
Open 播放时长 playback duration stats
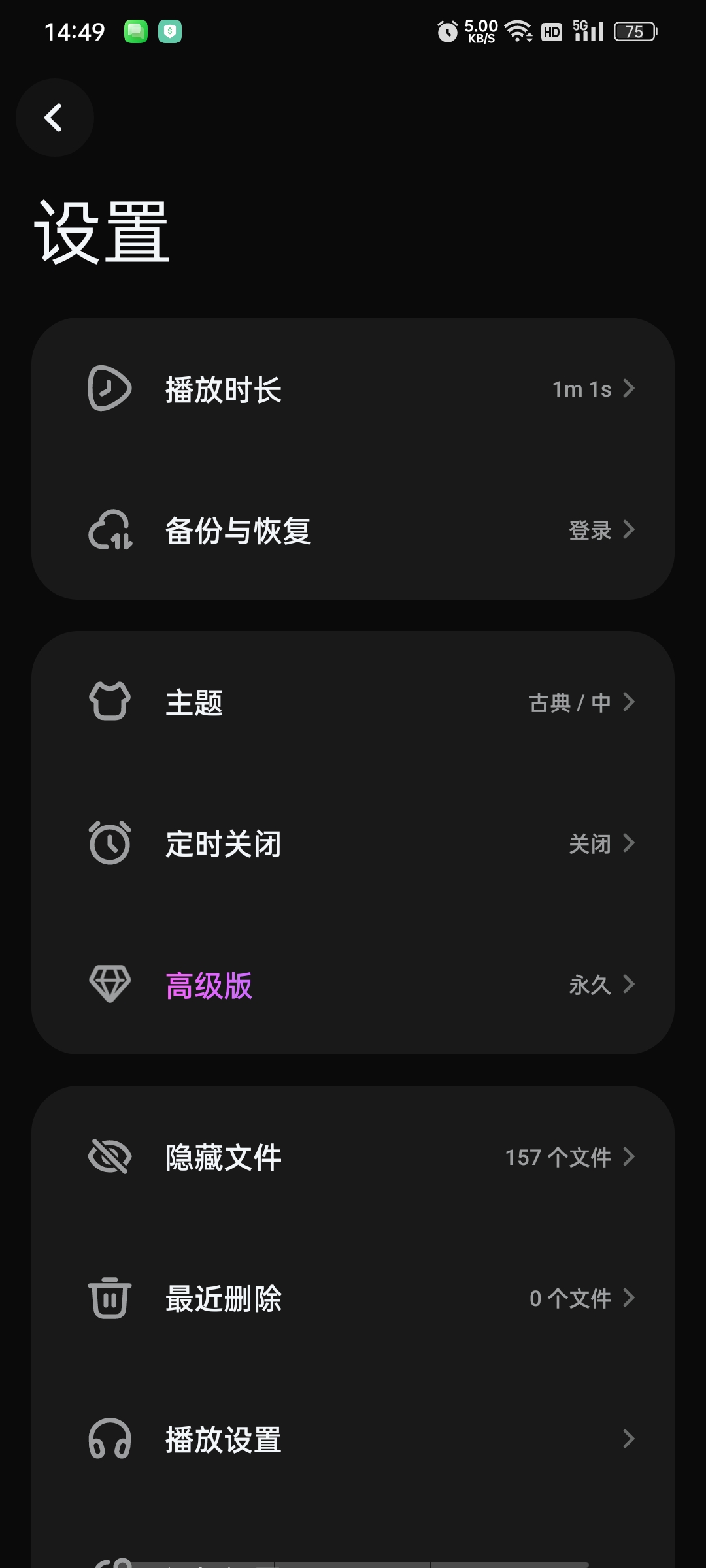tap(353, 389)
